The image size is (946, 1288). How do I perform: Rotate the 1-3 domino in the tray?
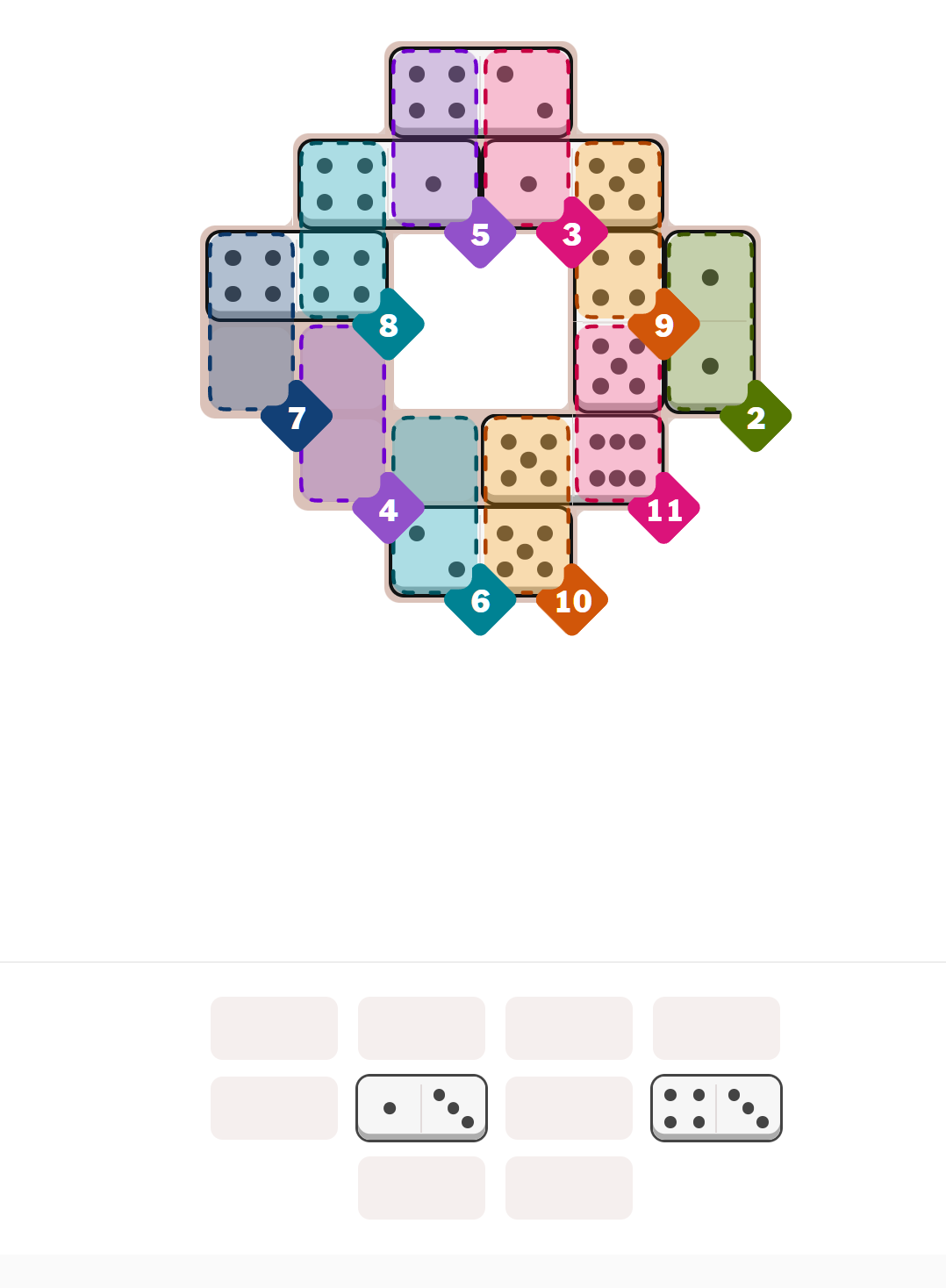click(421, 1107)
